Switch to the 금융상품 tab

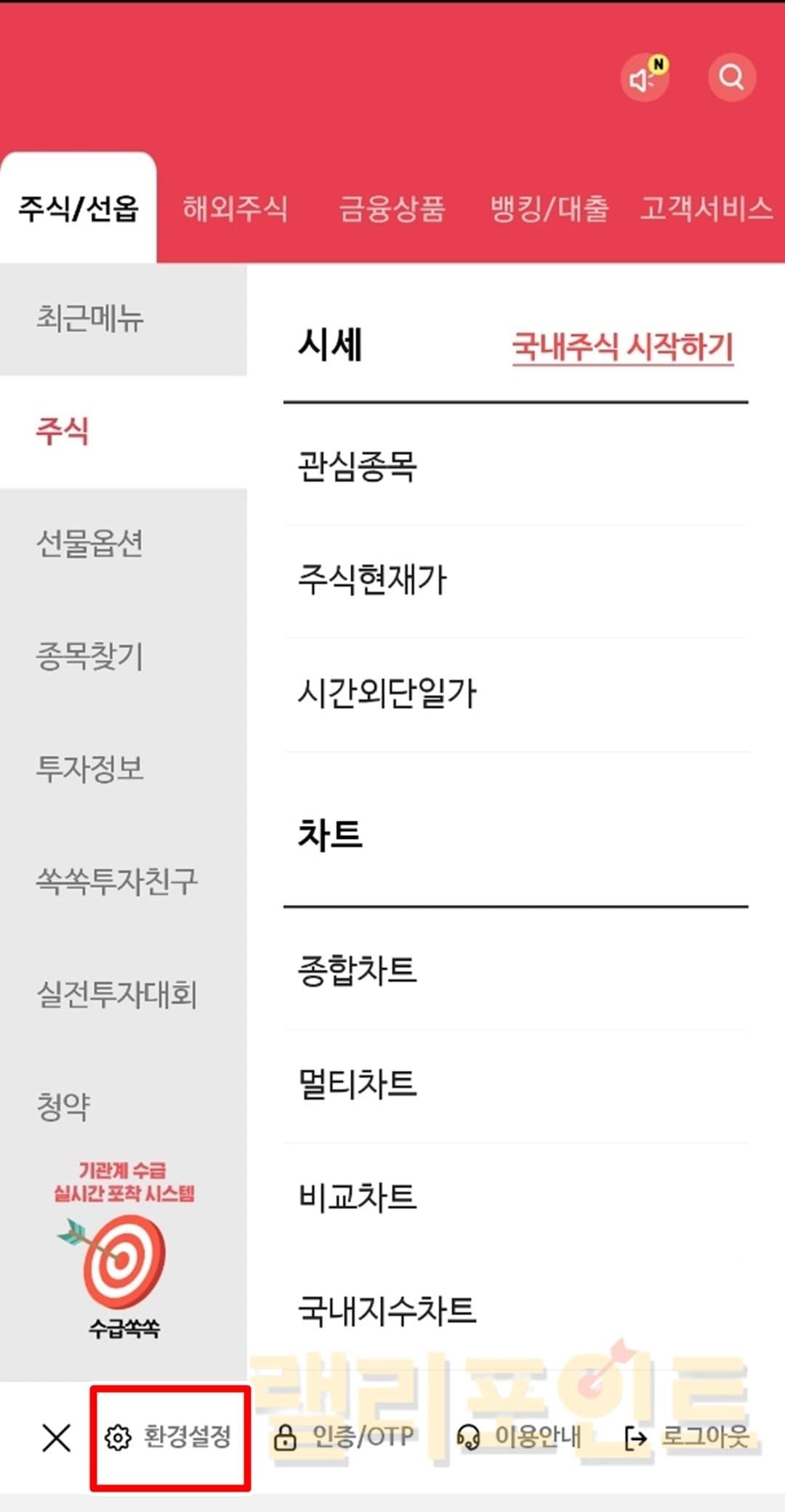click(392, 209)
